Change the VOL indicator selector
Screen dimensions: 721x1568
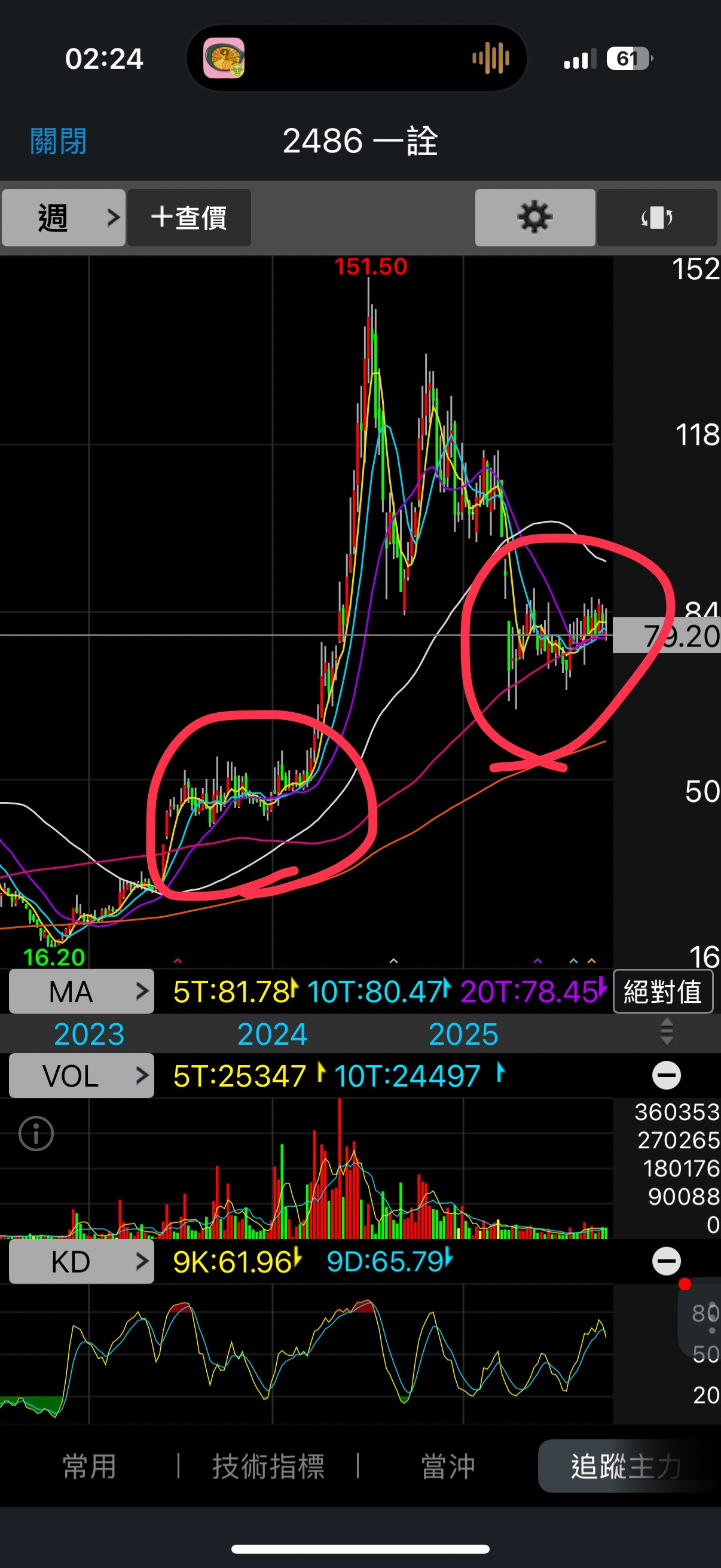[x=81, y=1076]
